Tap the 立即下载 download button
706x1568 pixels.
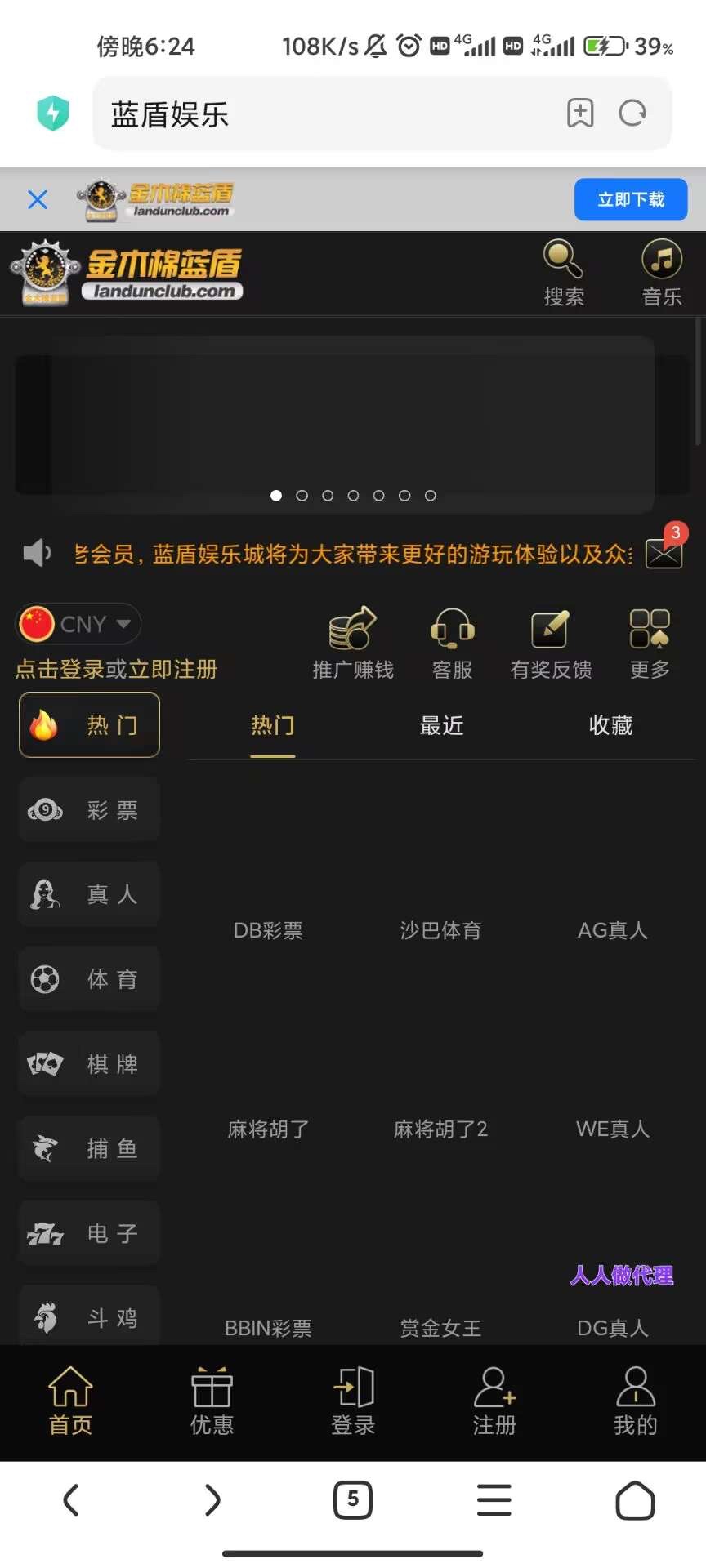coord(630,199)
